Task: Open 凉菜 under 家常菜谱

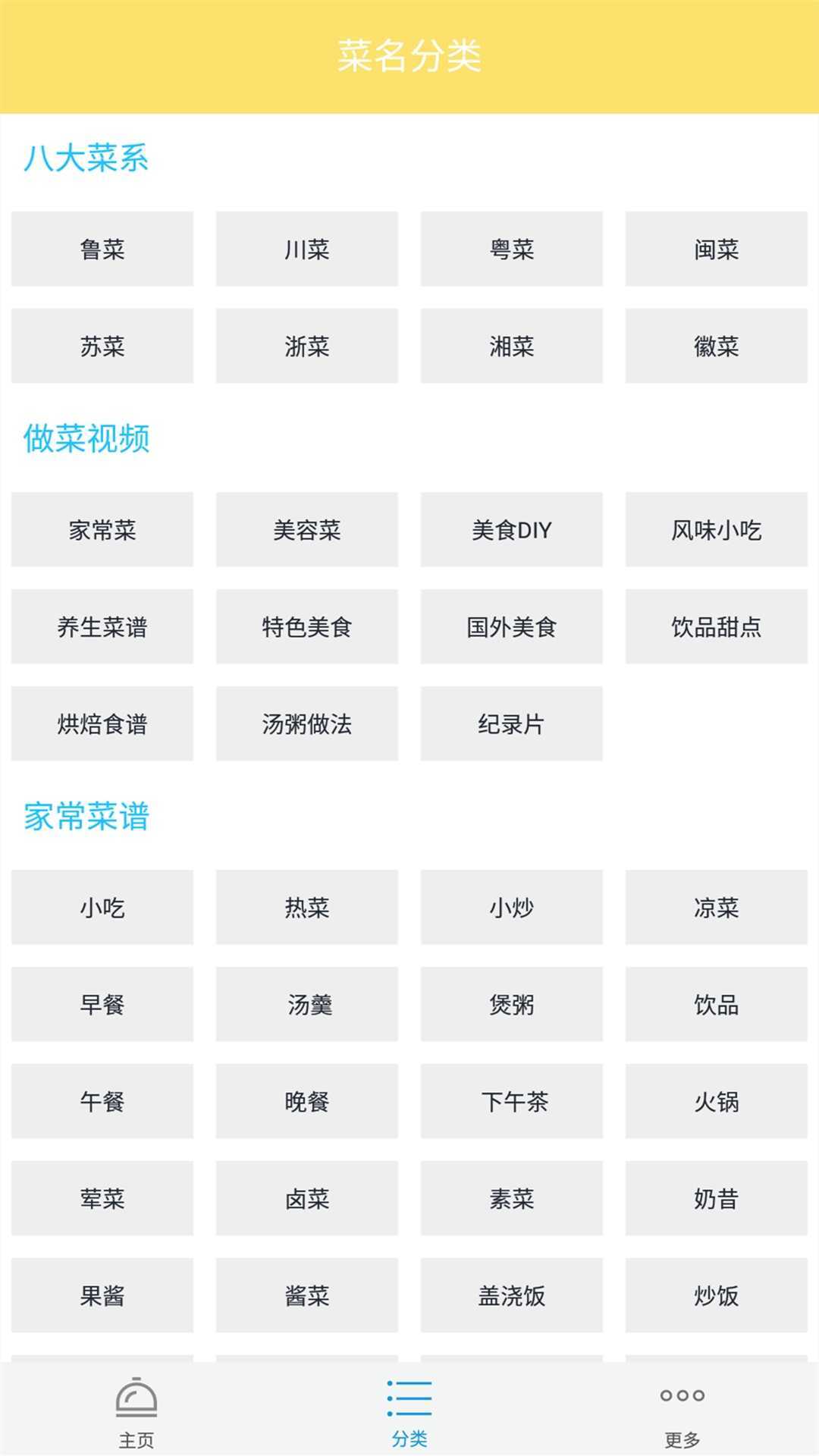Action: tap(716, 908)
